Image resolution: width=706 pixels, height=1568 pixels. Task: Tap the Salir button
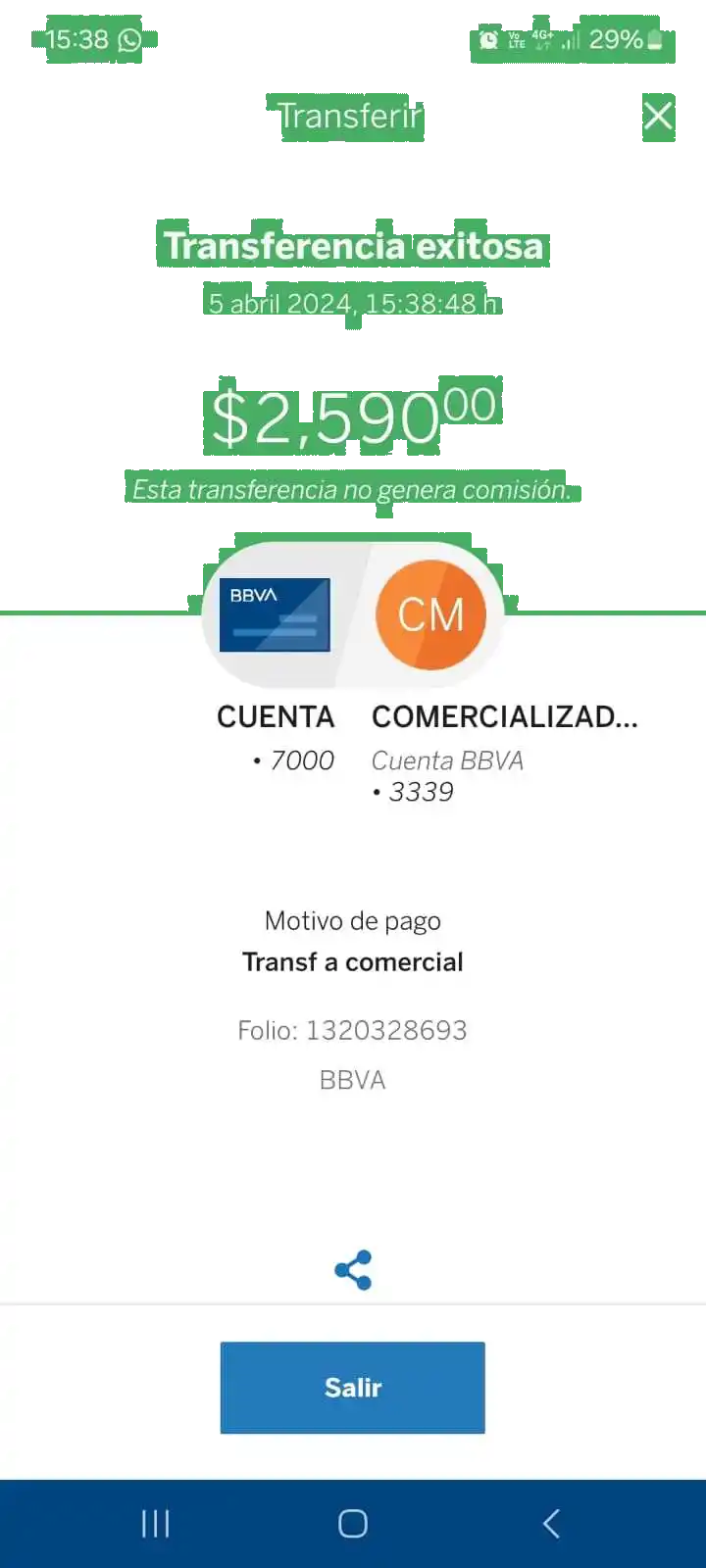click(x=352, y=1388)
